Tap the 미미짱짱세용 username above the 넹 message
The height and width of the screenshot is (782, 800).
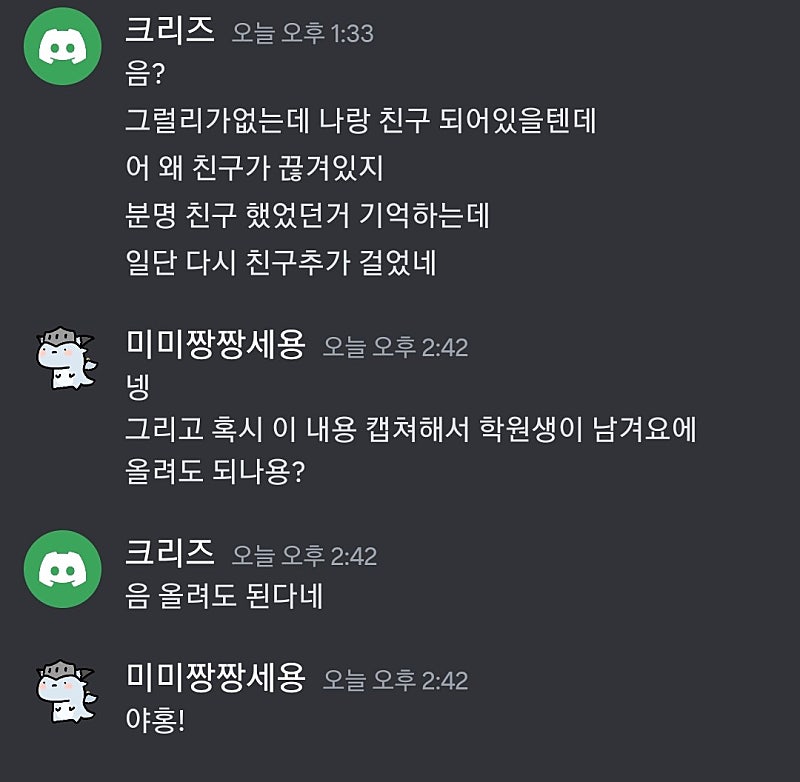pyautogui.click(x=215, y=345)
